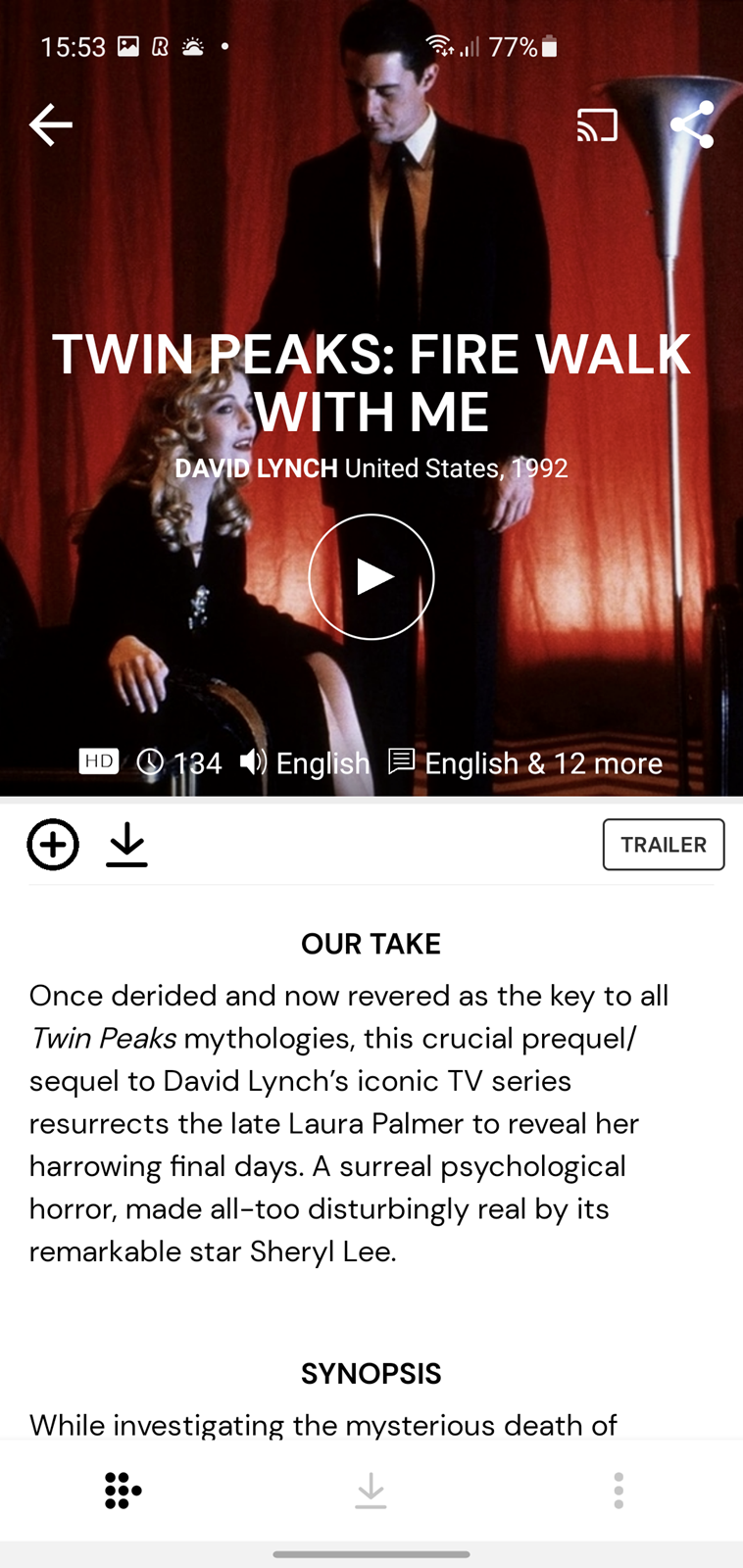Viewport: 743px width, 1568px height.
Task: Open the home tab with the dots logo
Action: pos(123,1491)
